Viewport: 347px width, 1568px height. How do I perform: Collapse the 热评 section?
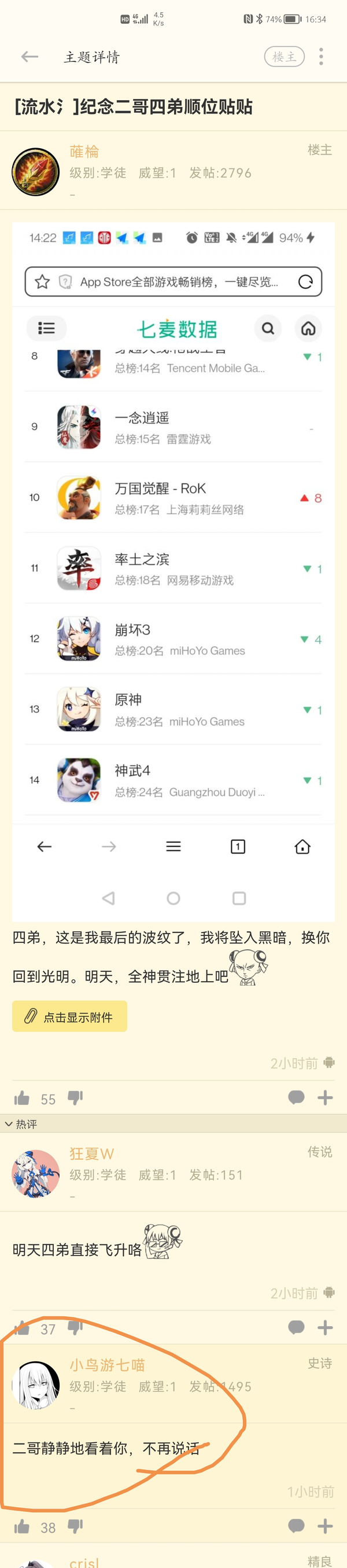tap(20, 1123)
